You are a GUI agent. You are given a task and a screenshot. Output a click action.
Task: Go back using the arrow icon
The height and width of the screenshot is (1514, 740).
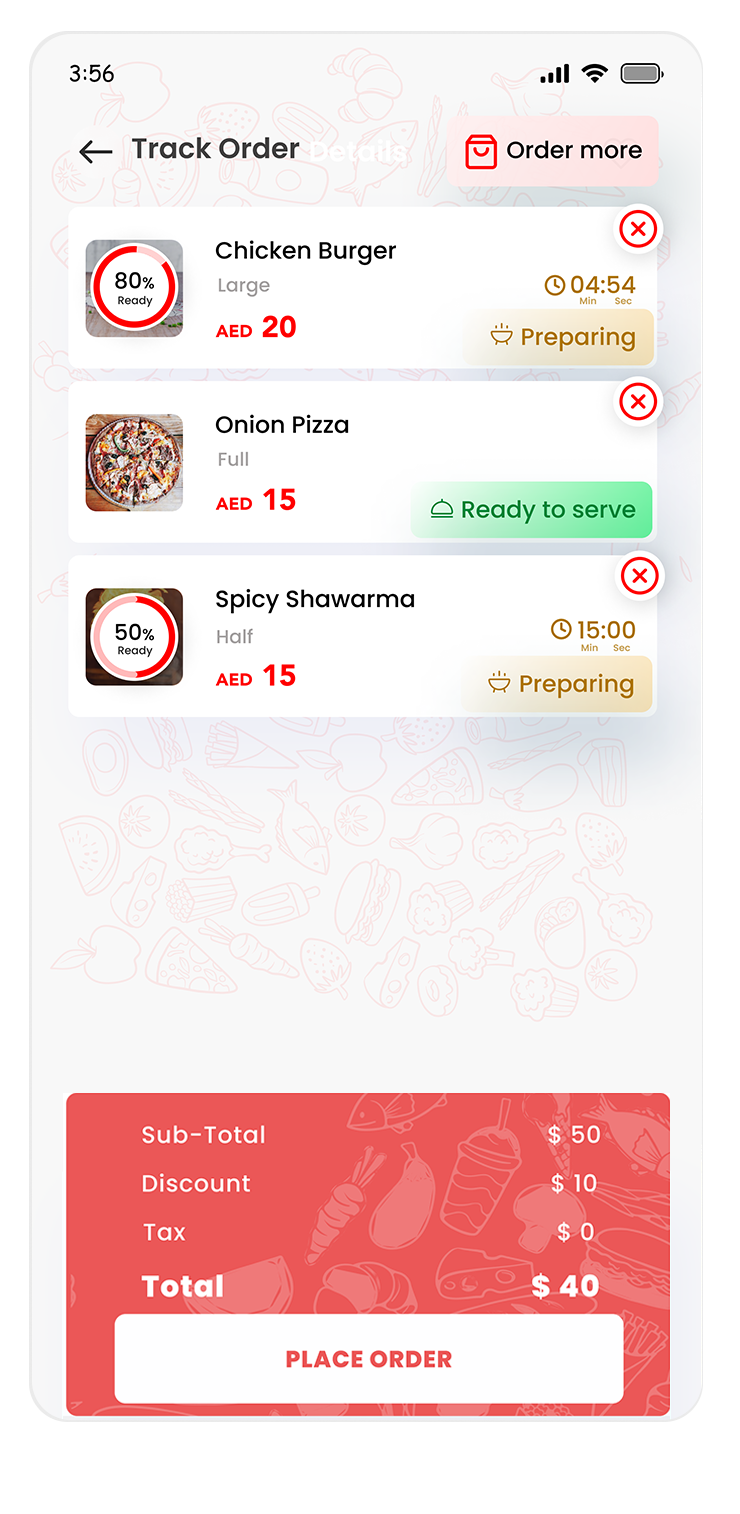pos(95,151)
